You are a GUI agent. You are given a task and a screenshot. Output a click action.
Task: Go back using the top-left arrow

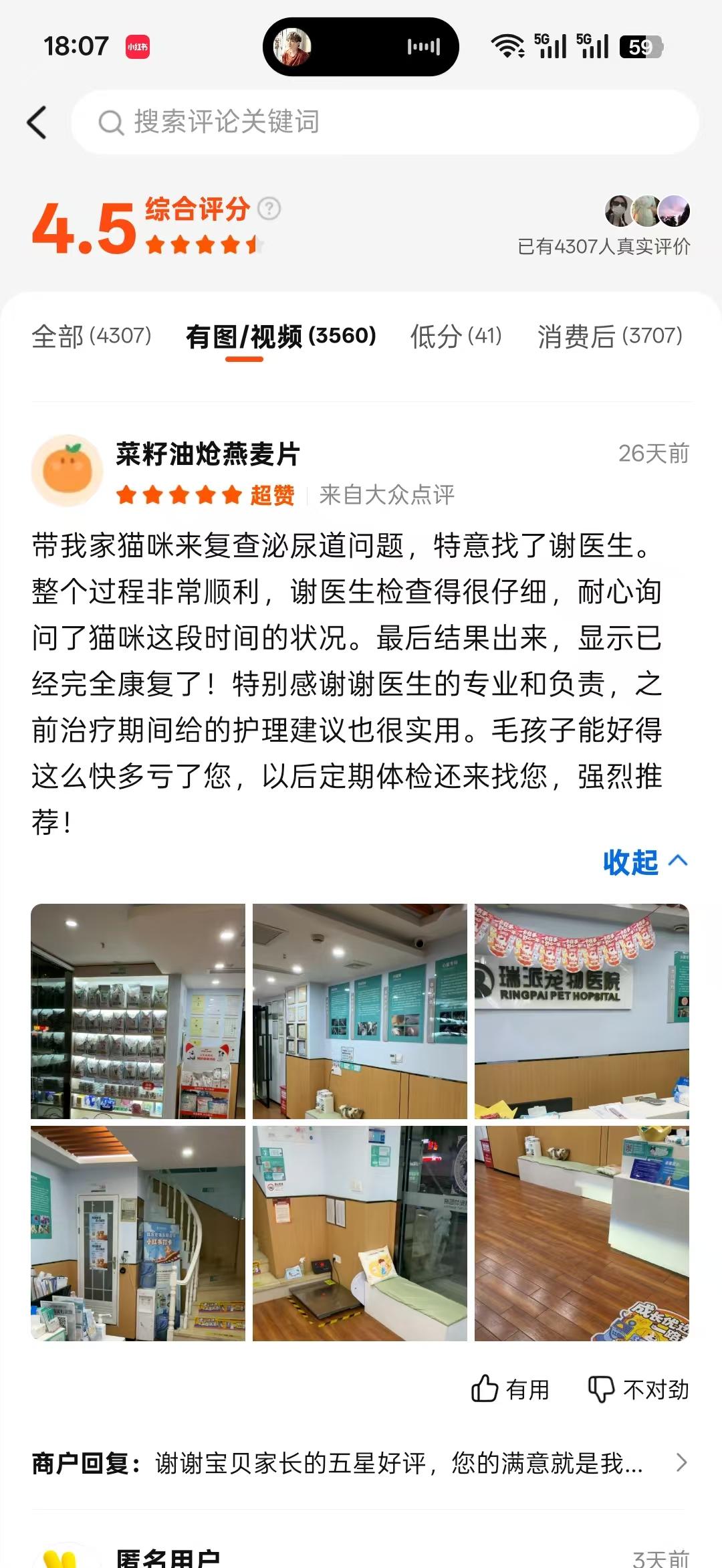coord(37,122)
